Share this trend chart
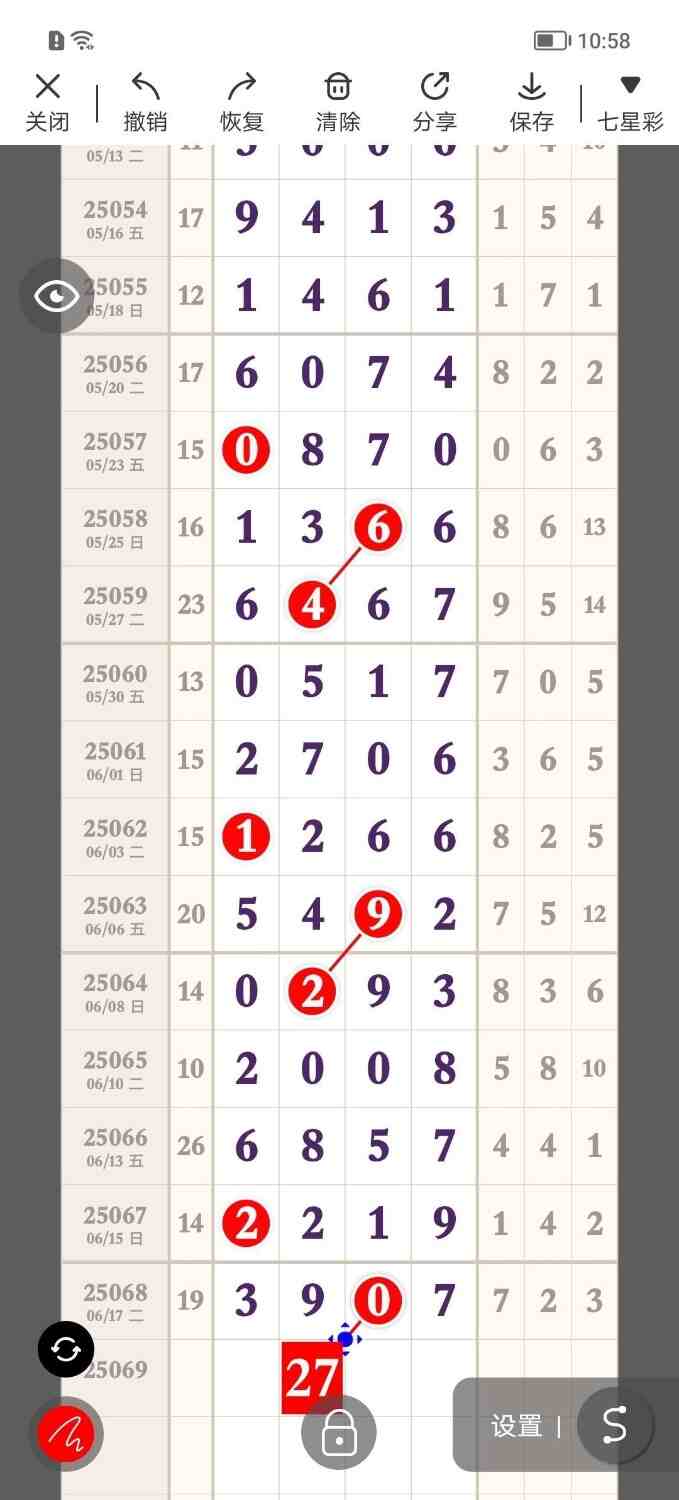Viewport: 679px width, 1500px height. coord(434,103)
